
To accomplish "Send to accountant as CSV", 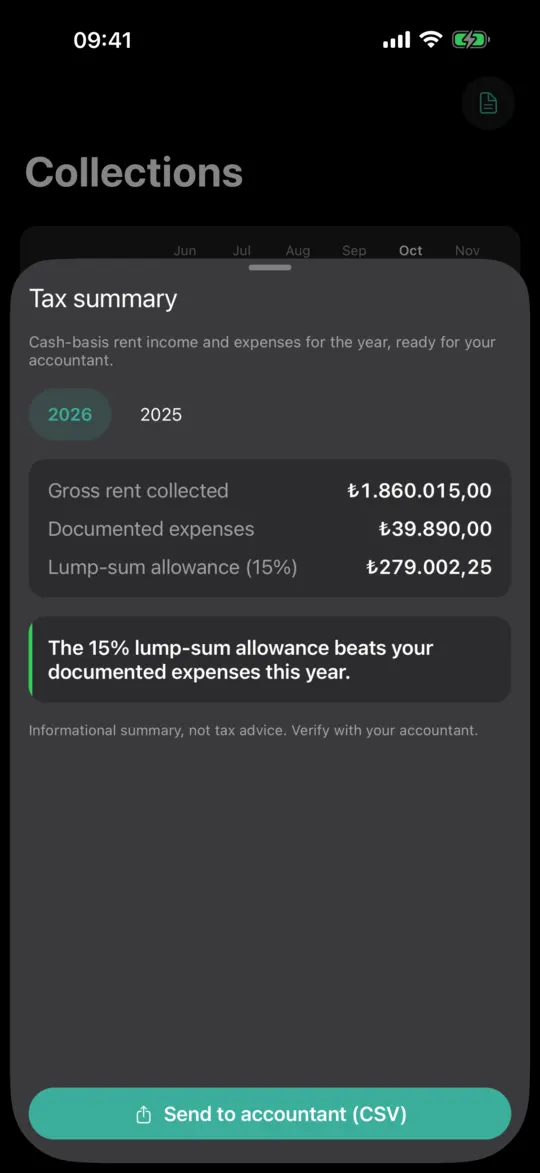I will (270, 1114).
